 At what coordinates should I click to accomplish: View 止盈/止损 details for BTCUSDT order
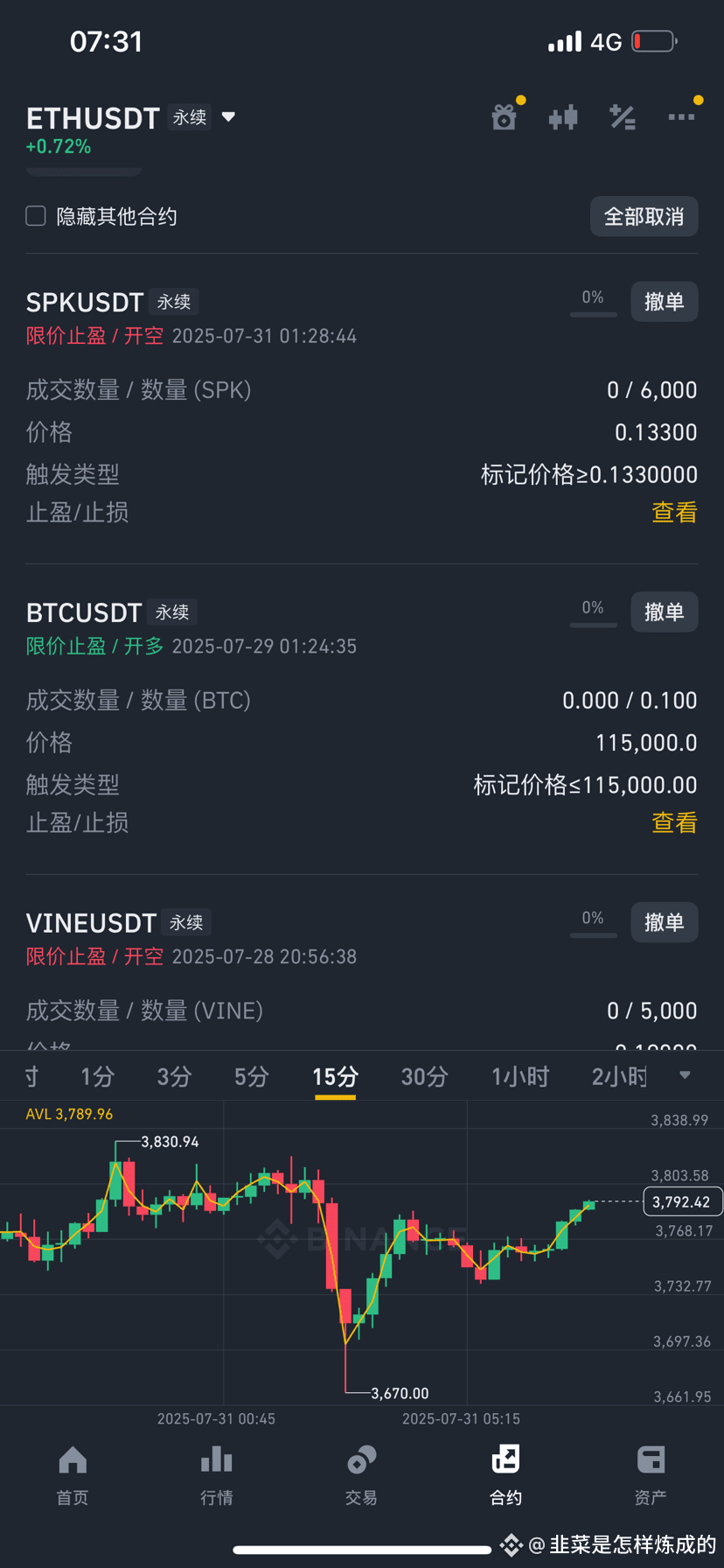point(674,823)
